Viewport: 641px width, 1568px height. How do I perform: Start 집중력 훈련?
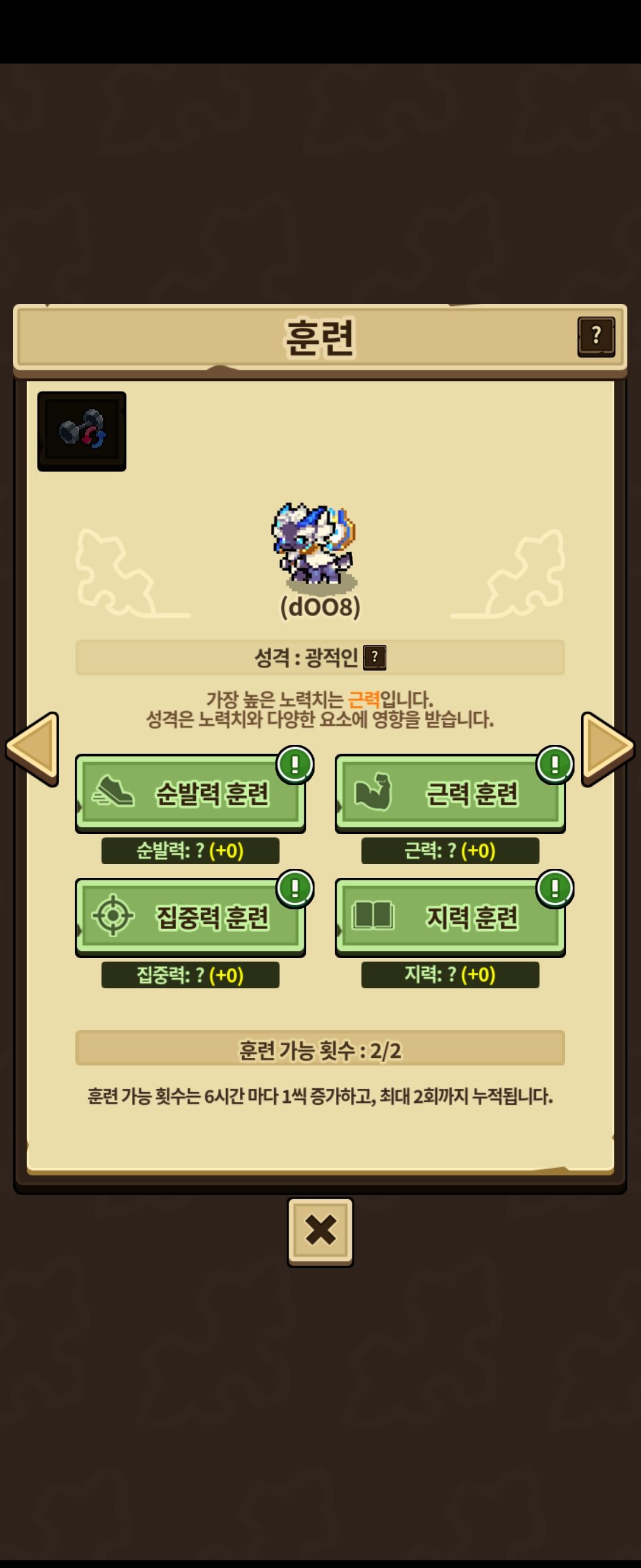[191, 917]
